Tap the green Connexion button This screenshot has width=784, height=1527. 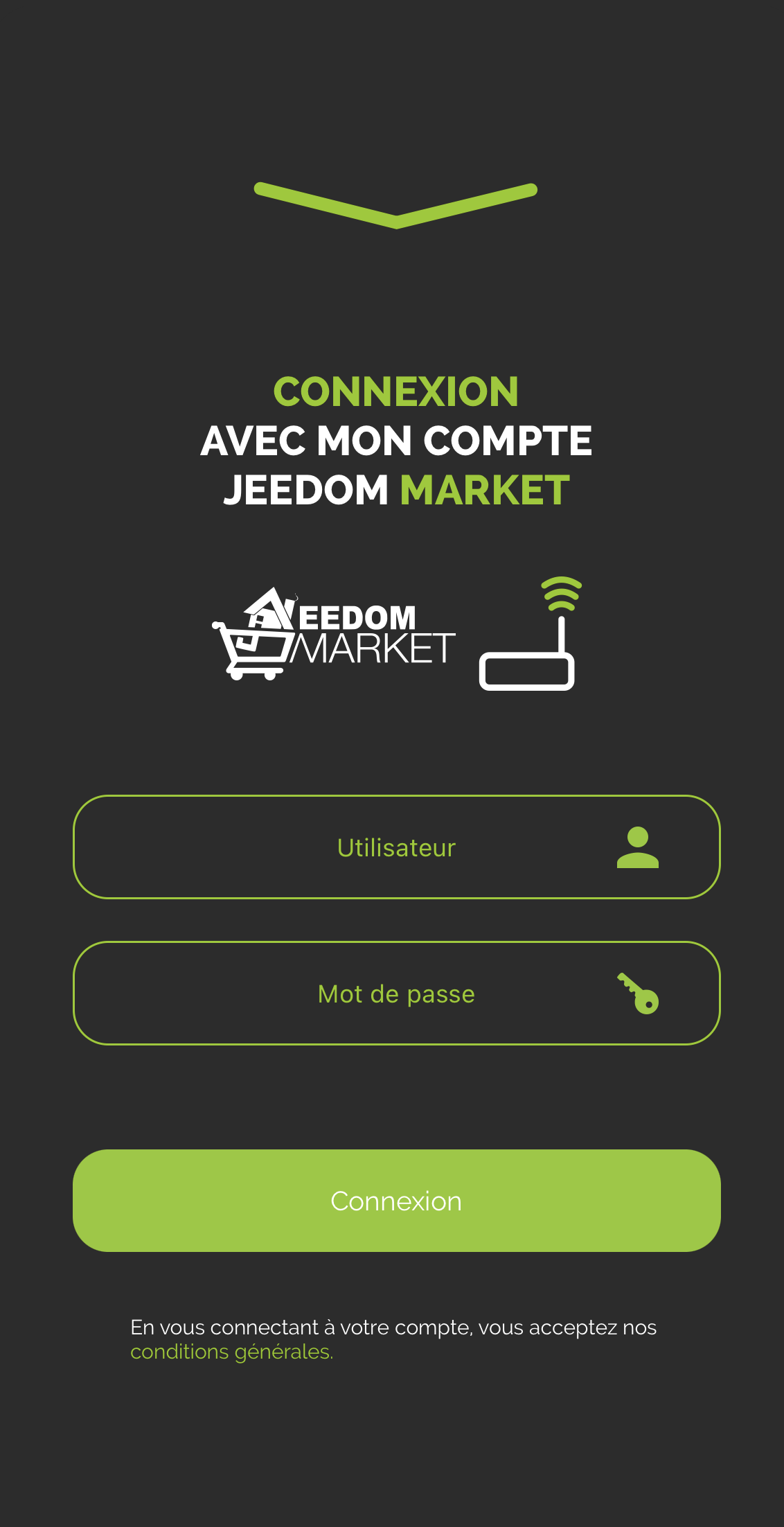(395, 1201)
